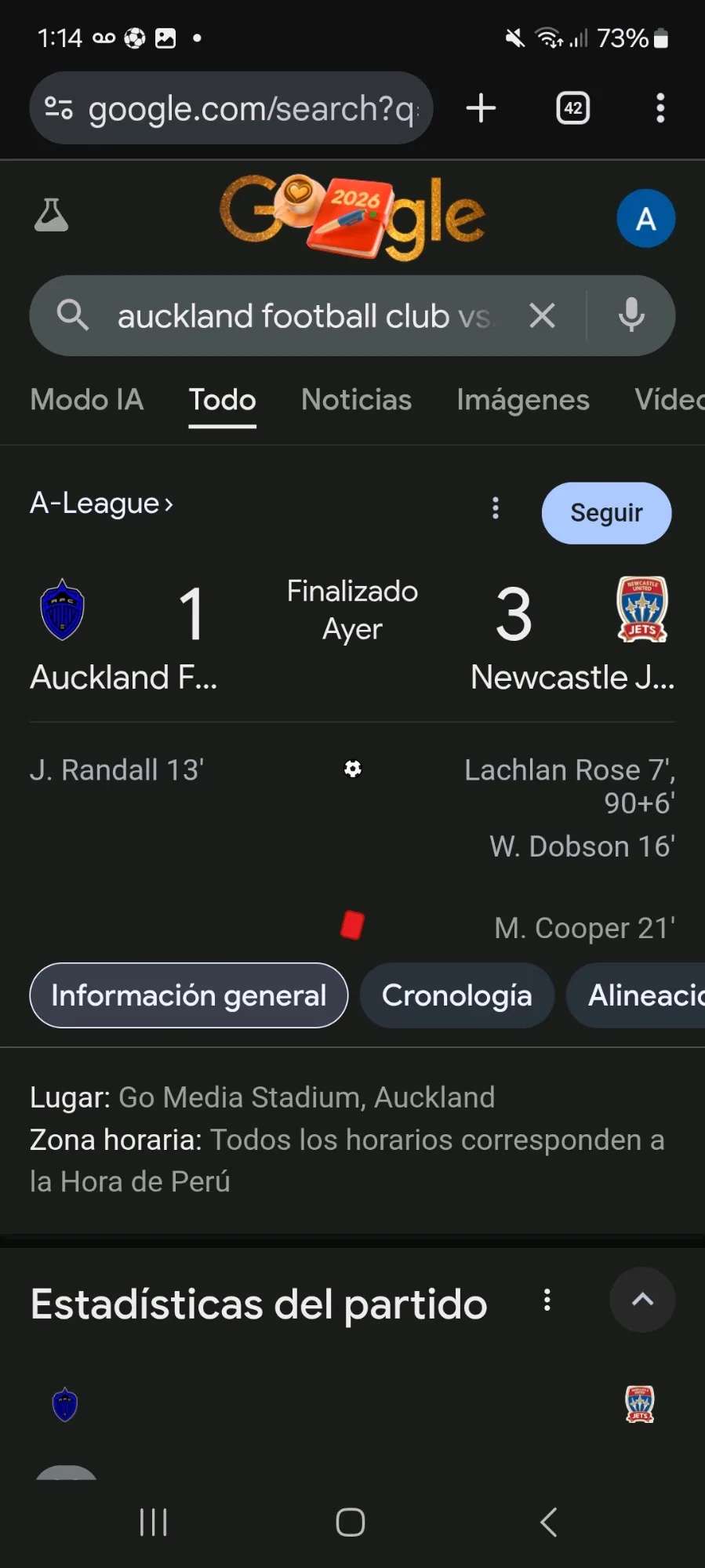Show the 42 open tabs
This screenshot has width=705, height=1568.
point(573,108)
